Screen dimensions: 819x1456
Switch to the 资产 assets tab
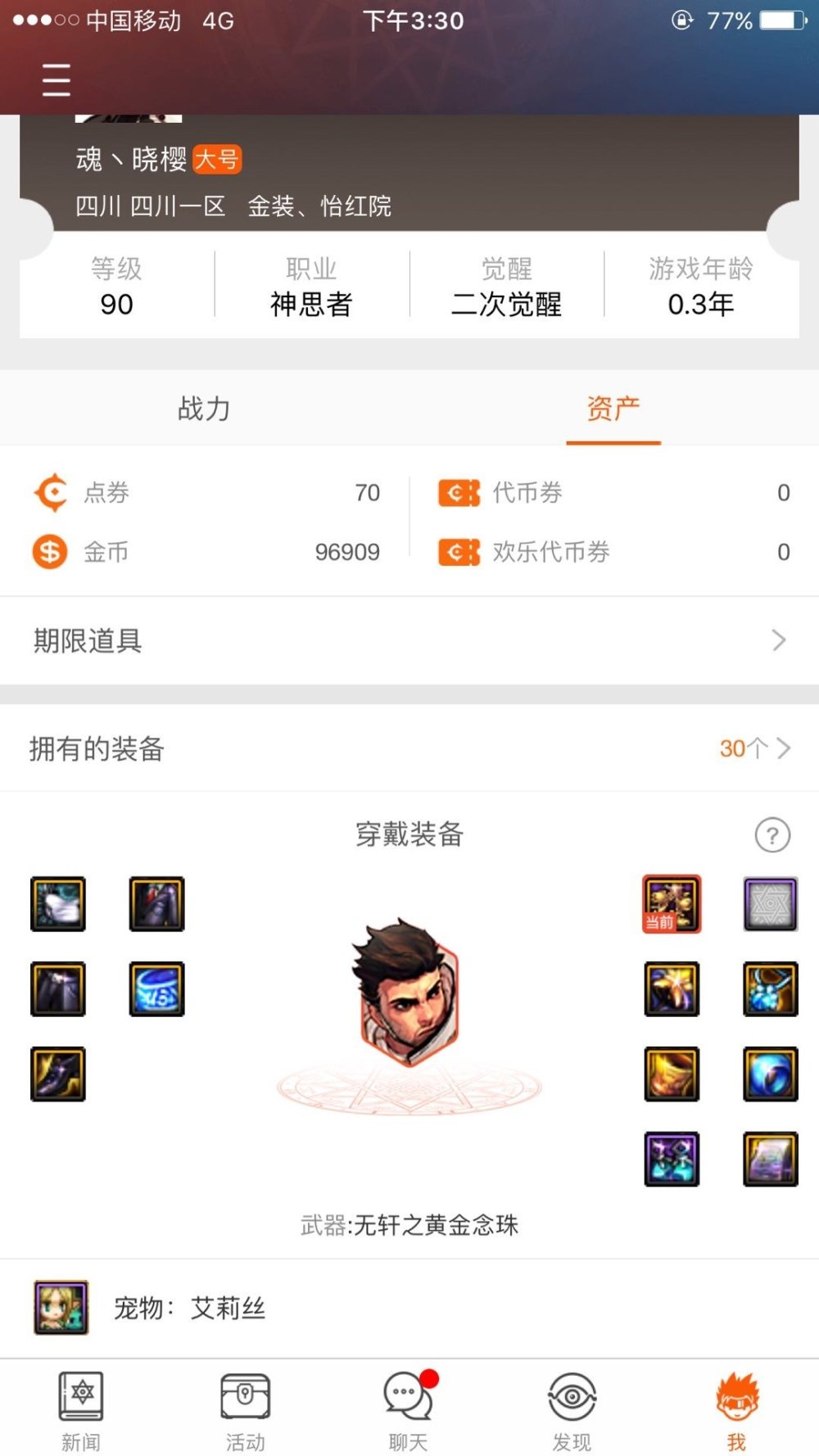point(613,409)
